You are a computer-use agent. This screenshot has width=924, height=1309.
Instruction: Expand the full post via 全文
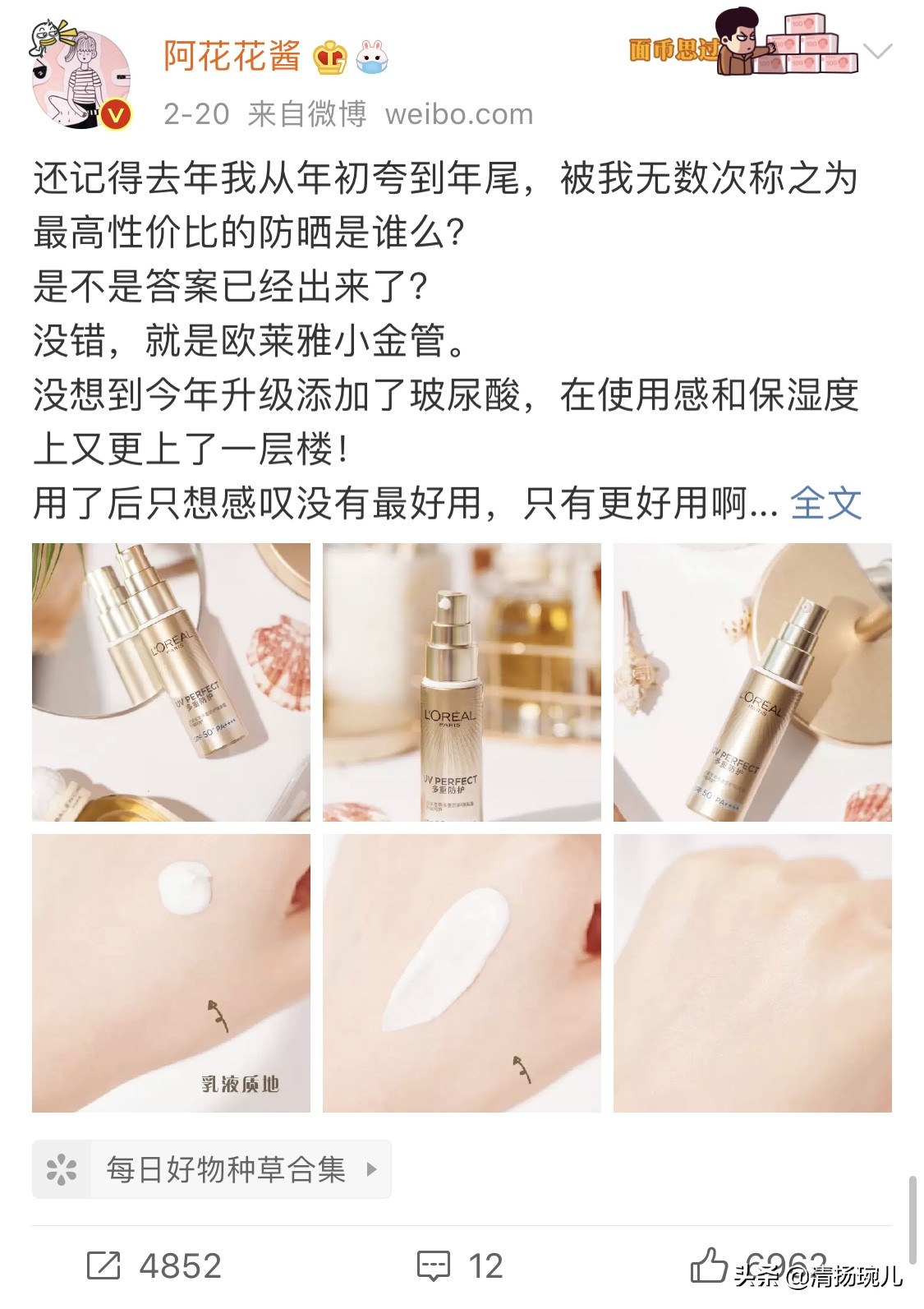coord(825,503)
